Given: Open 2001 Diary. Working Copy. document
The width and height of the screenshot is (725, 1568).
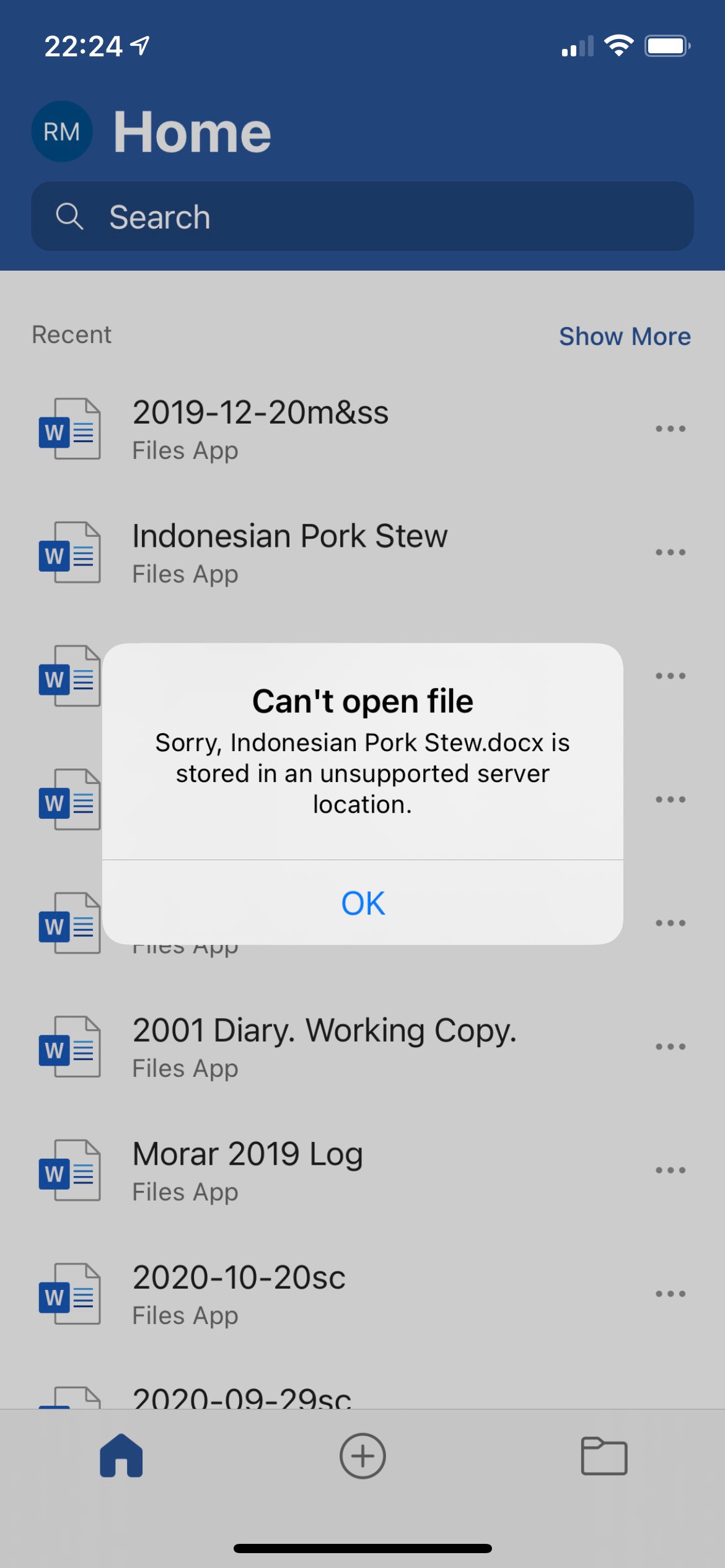Looking at the screenshot, I should [324, 1047].
